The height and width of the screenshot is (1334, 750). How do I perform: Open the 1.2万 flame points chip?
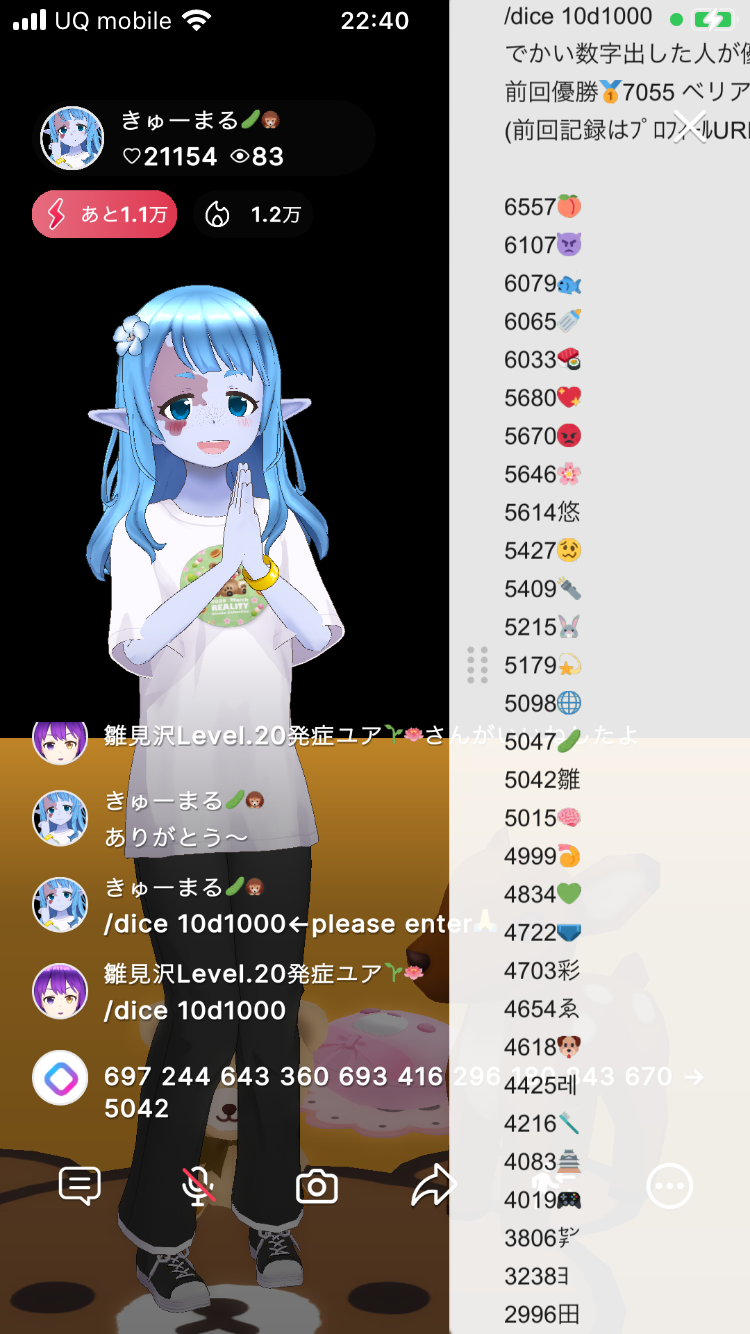[x=252, y=214]
